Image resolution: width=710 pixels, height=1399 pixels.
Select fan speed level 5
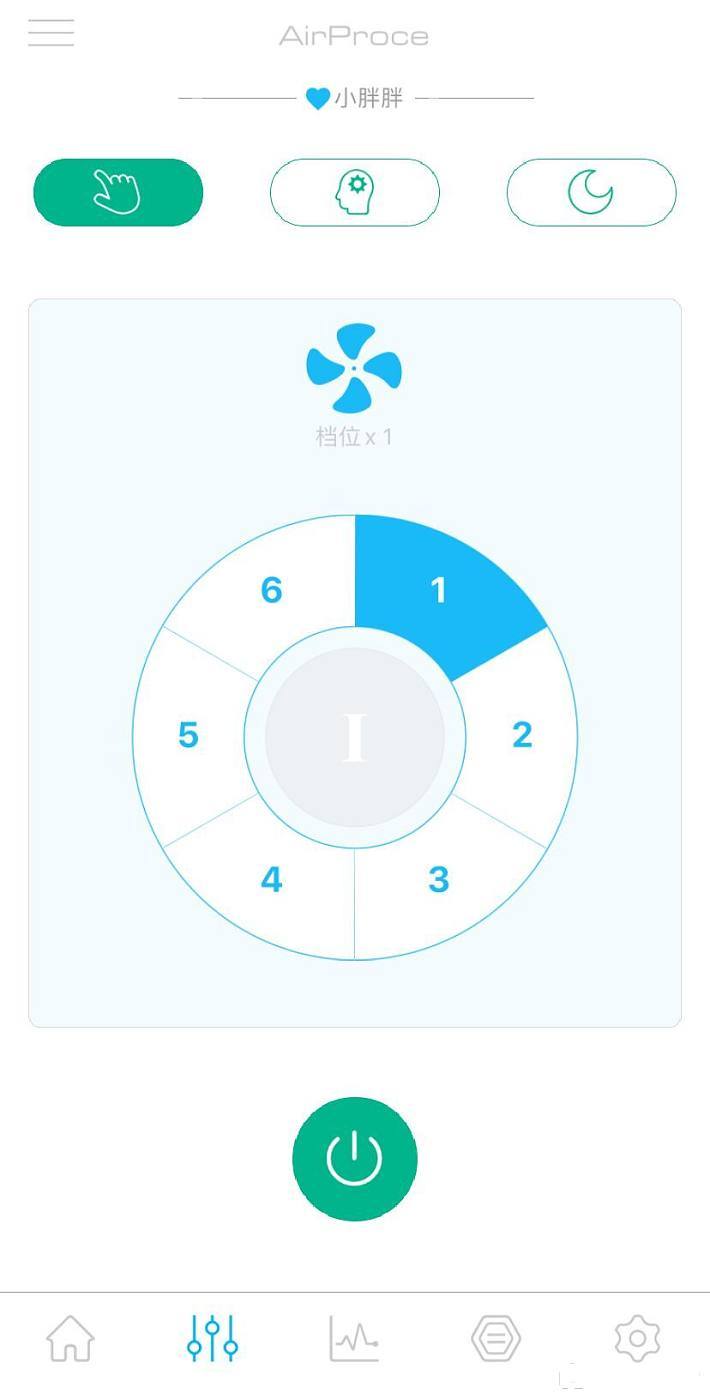coord(188,736)
